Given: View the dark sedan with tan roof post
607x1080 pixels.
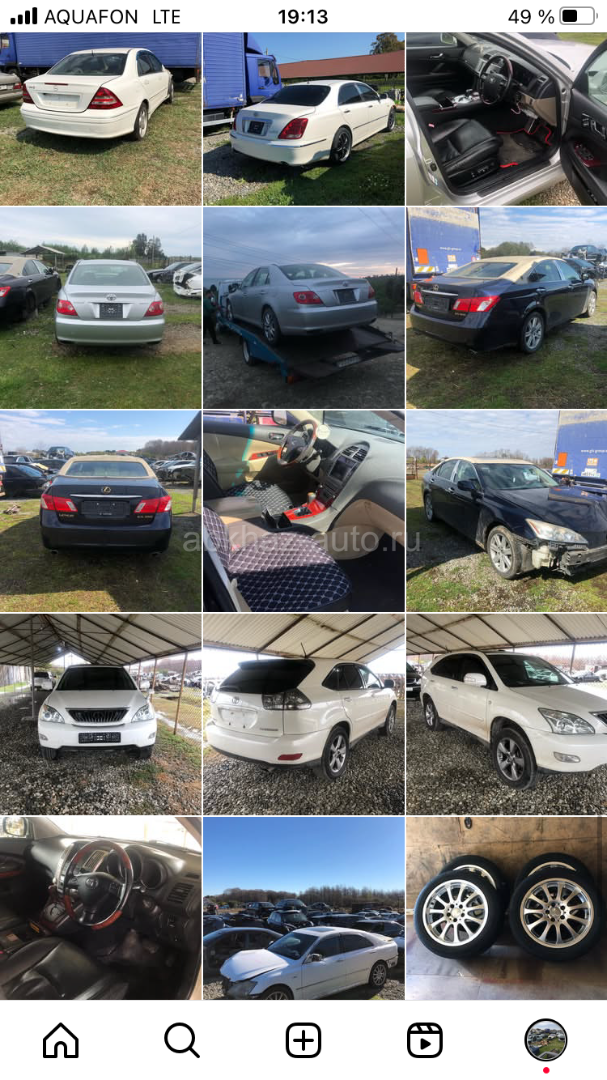Looking at the screenshot, I should click(506, 308).
